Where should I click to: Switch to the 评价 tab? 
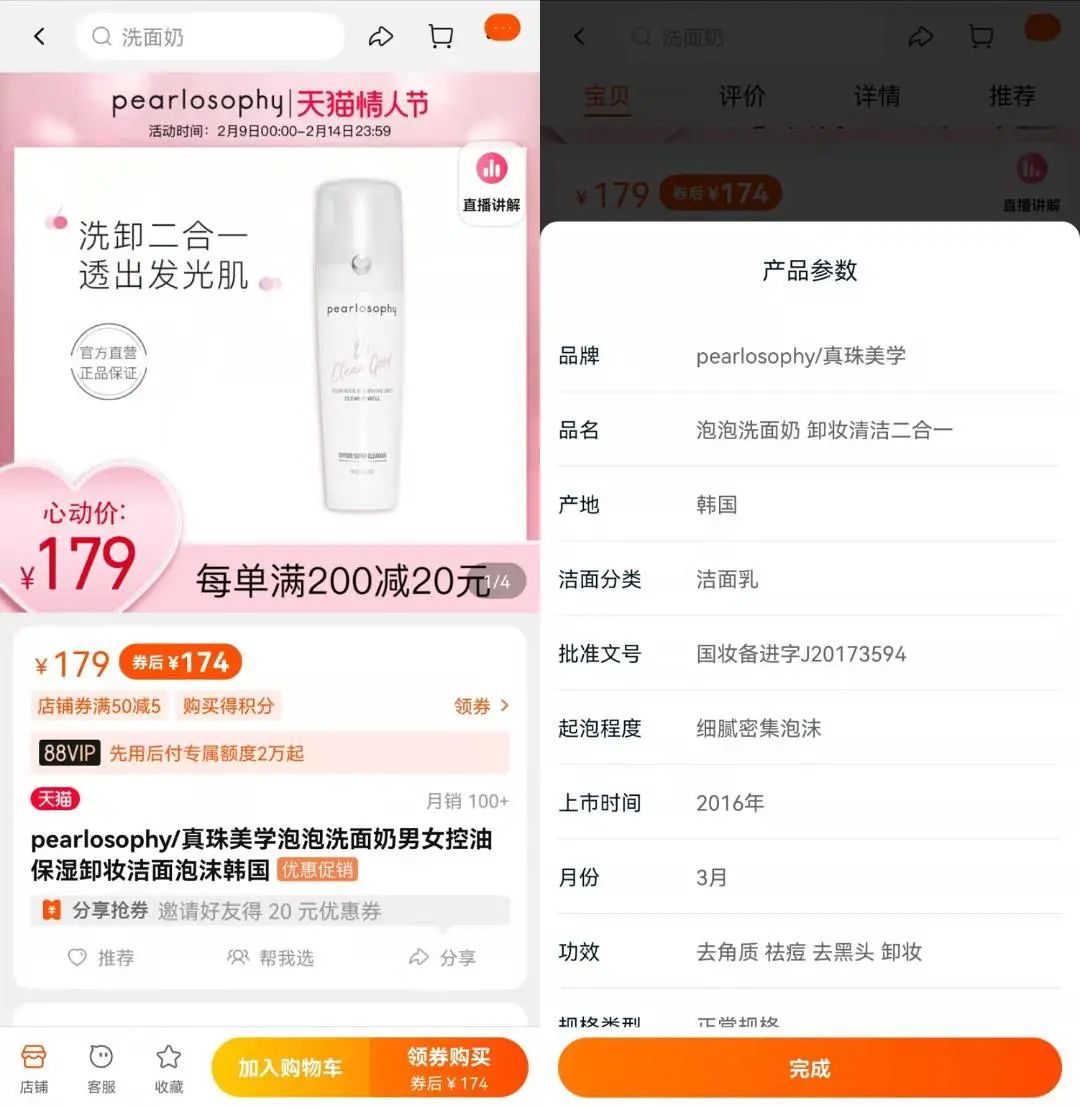click(742, 96)
